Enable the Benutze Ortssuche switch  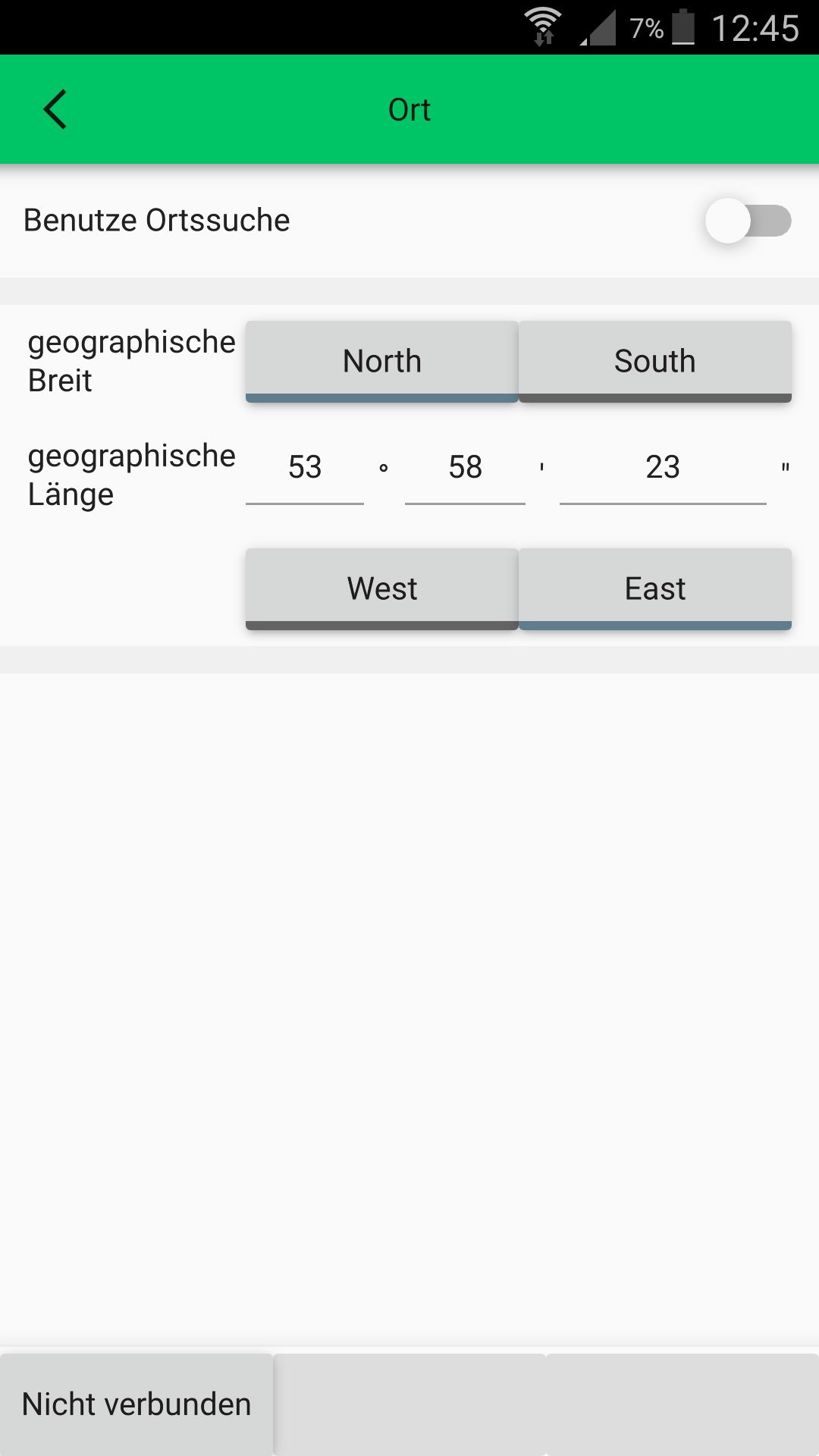point(748,221)
